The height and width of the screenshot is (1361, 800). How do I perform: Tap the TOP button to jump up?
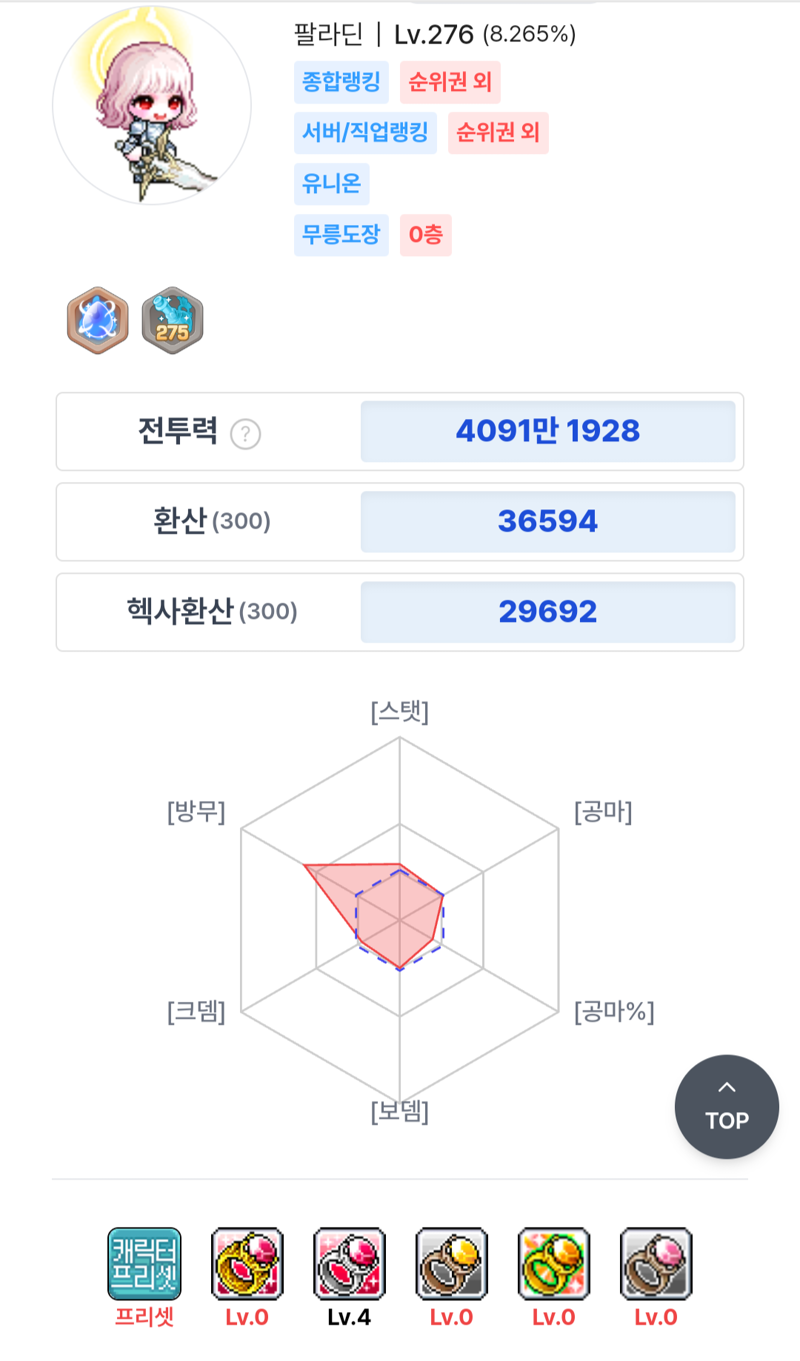(727, 1107)
